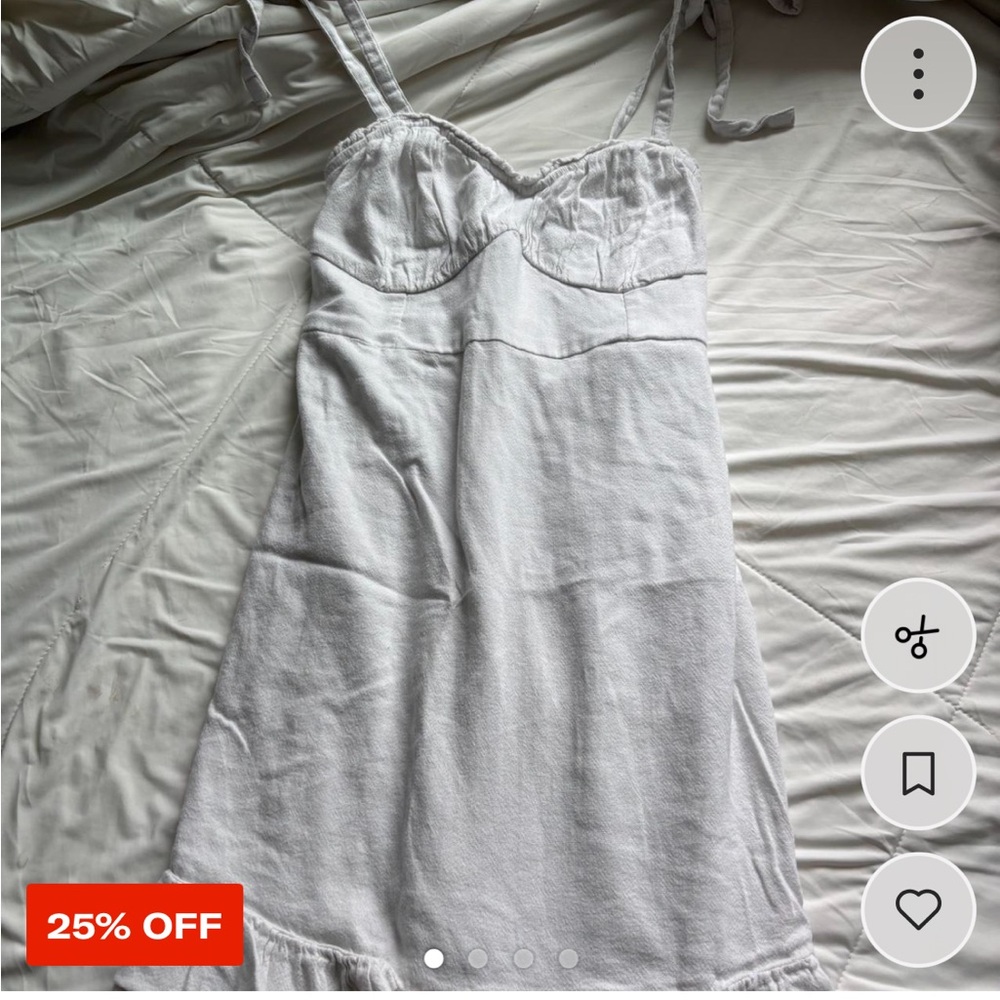Tap the scissors icon button
The image size is (1000, 1000).
(918, 636)
